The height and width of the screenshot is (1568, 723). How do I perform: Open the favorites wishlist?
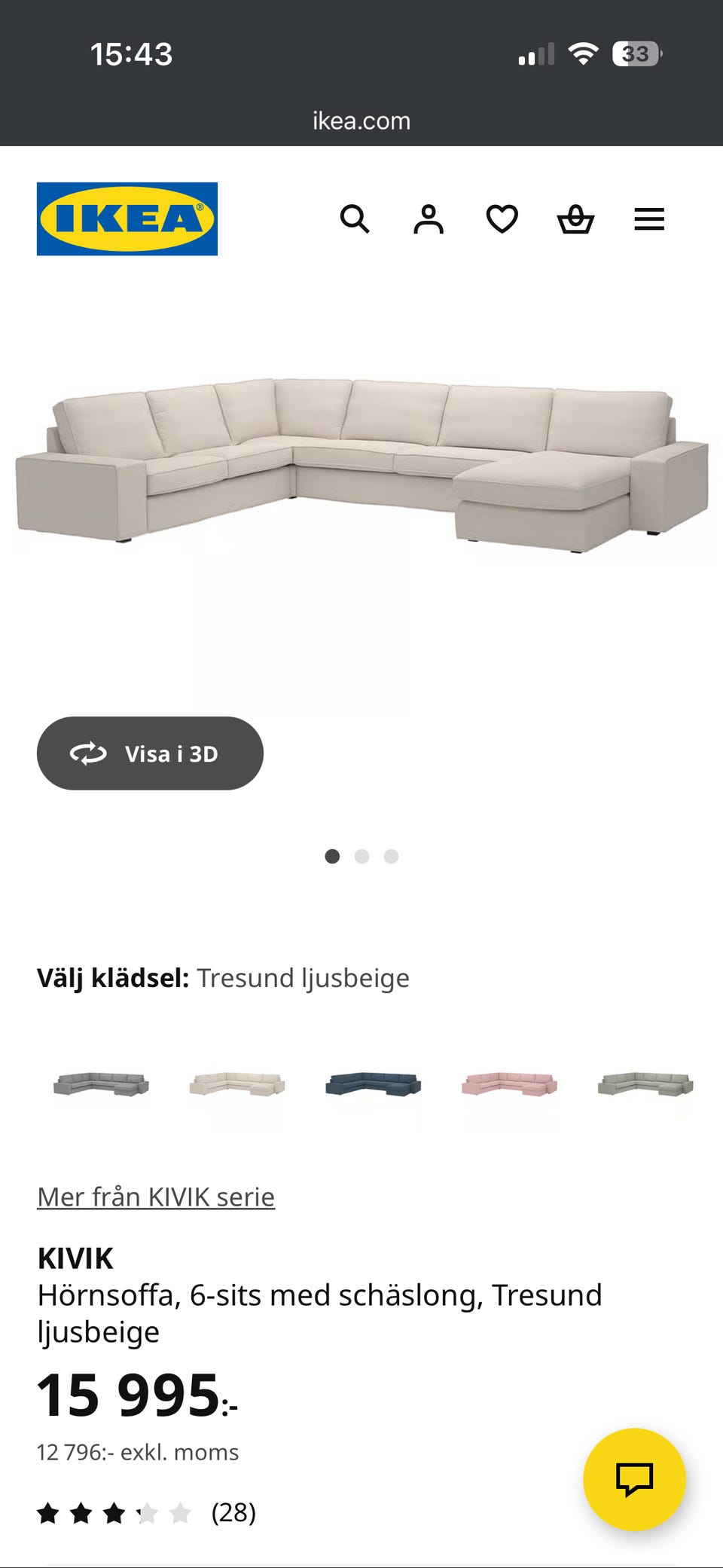point(502,219)
